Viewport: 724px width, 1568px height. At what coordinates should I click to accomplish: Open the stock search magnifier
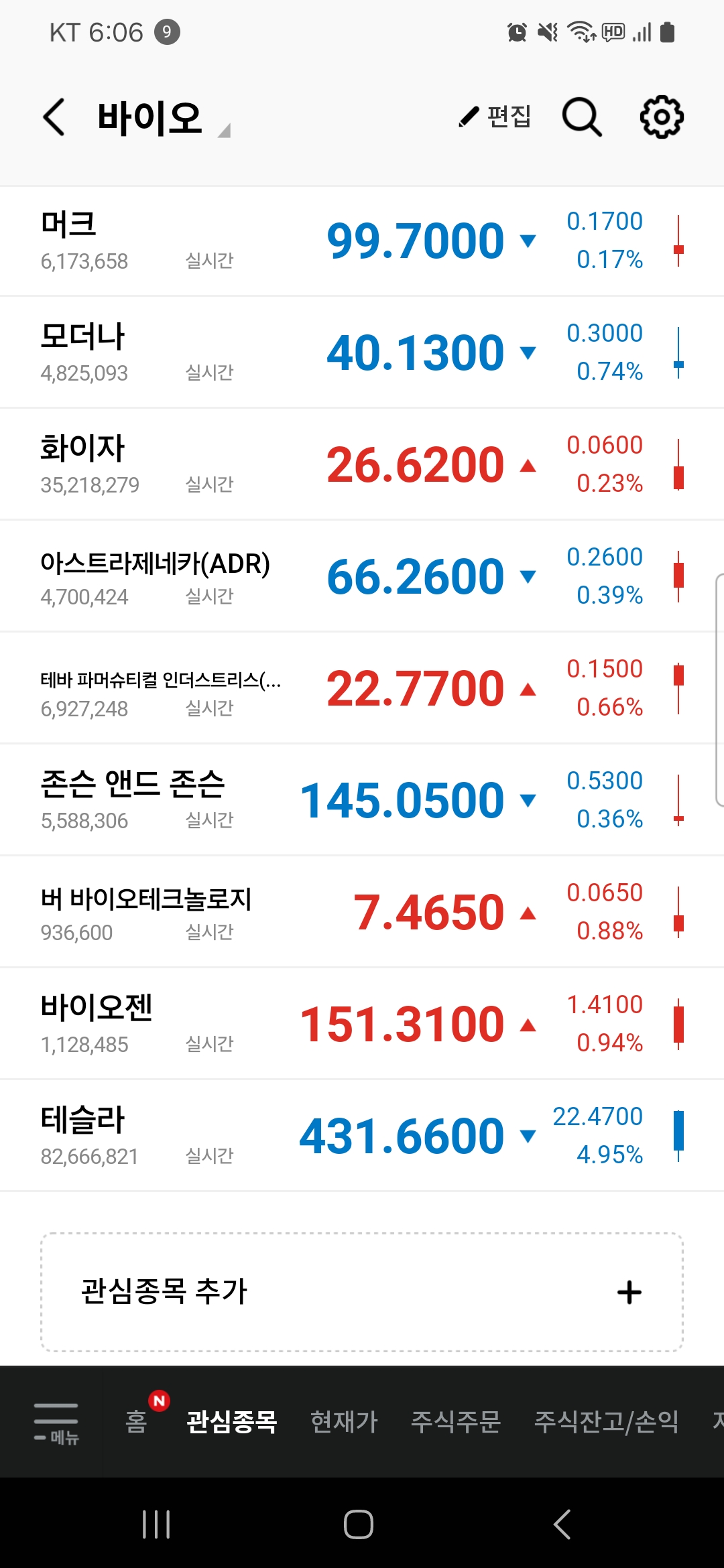[581, 117]
